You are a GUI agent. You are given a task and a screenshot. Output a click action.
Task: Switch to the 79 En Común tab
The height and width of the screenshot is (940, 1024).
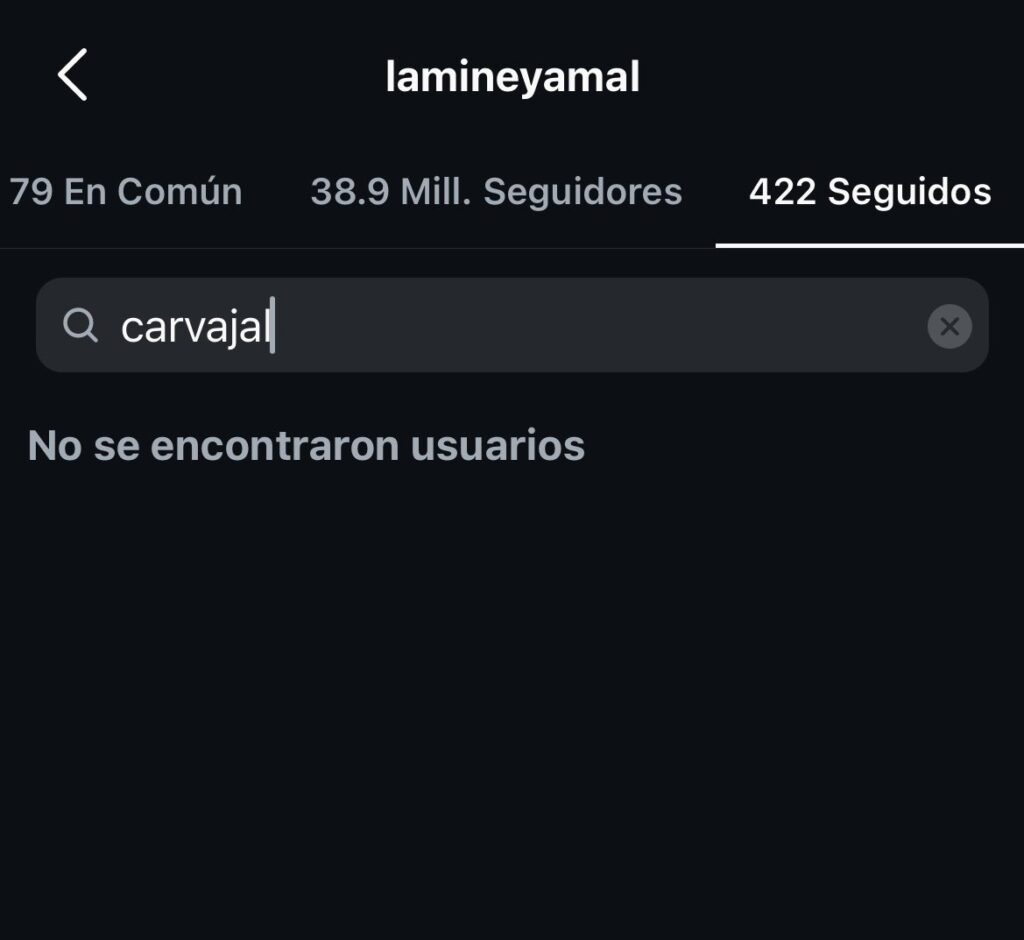coord(125,191)
